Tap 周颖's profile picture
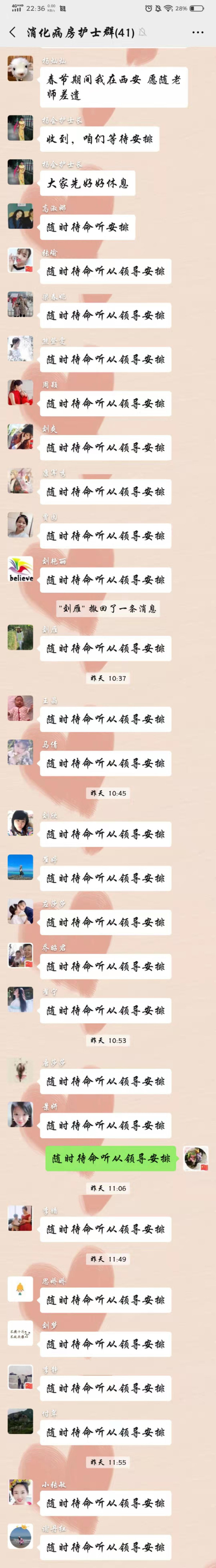The image size is (216, 1568). pos(20,393)
